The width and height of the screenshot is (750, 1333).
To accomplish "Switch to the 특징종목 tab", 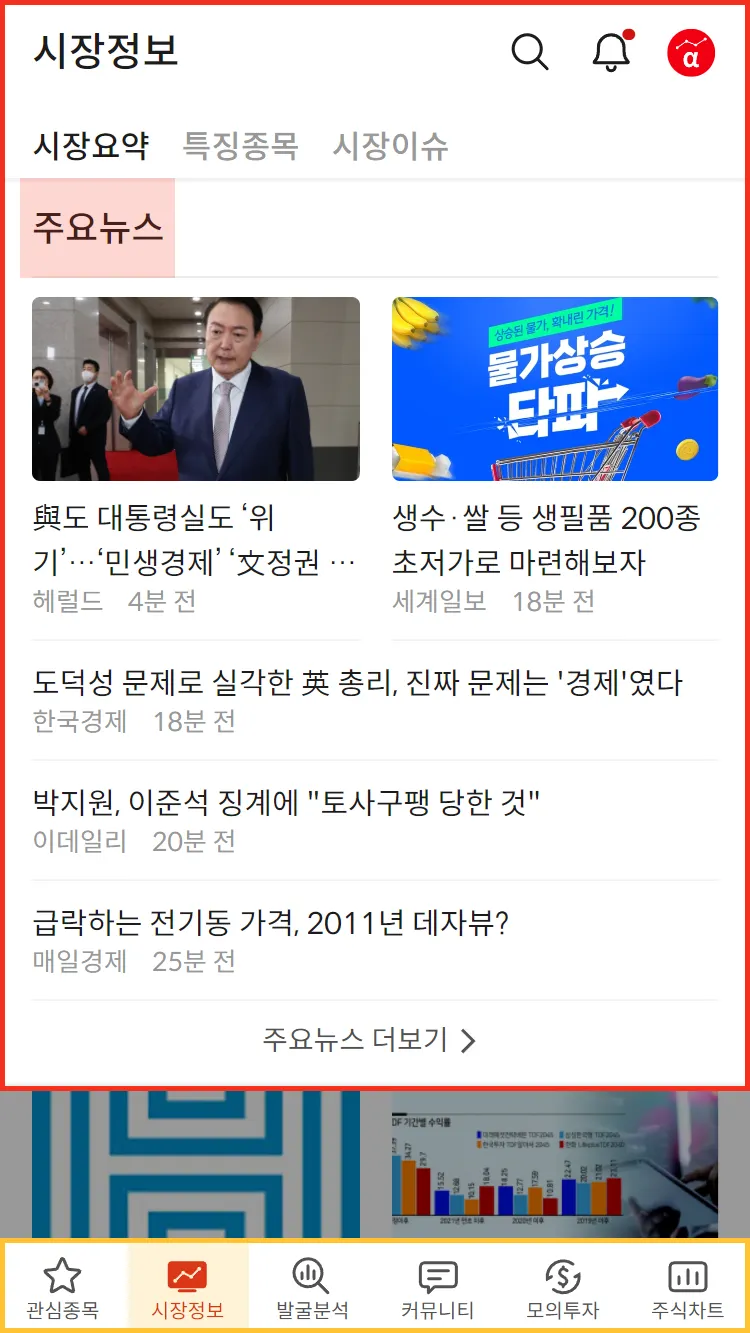I will pos(240,146).
